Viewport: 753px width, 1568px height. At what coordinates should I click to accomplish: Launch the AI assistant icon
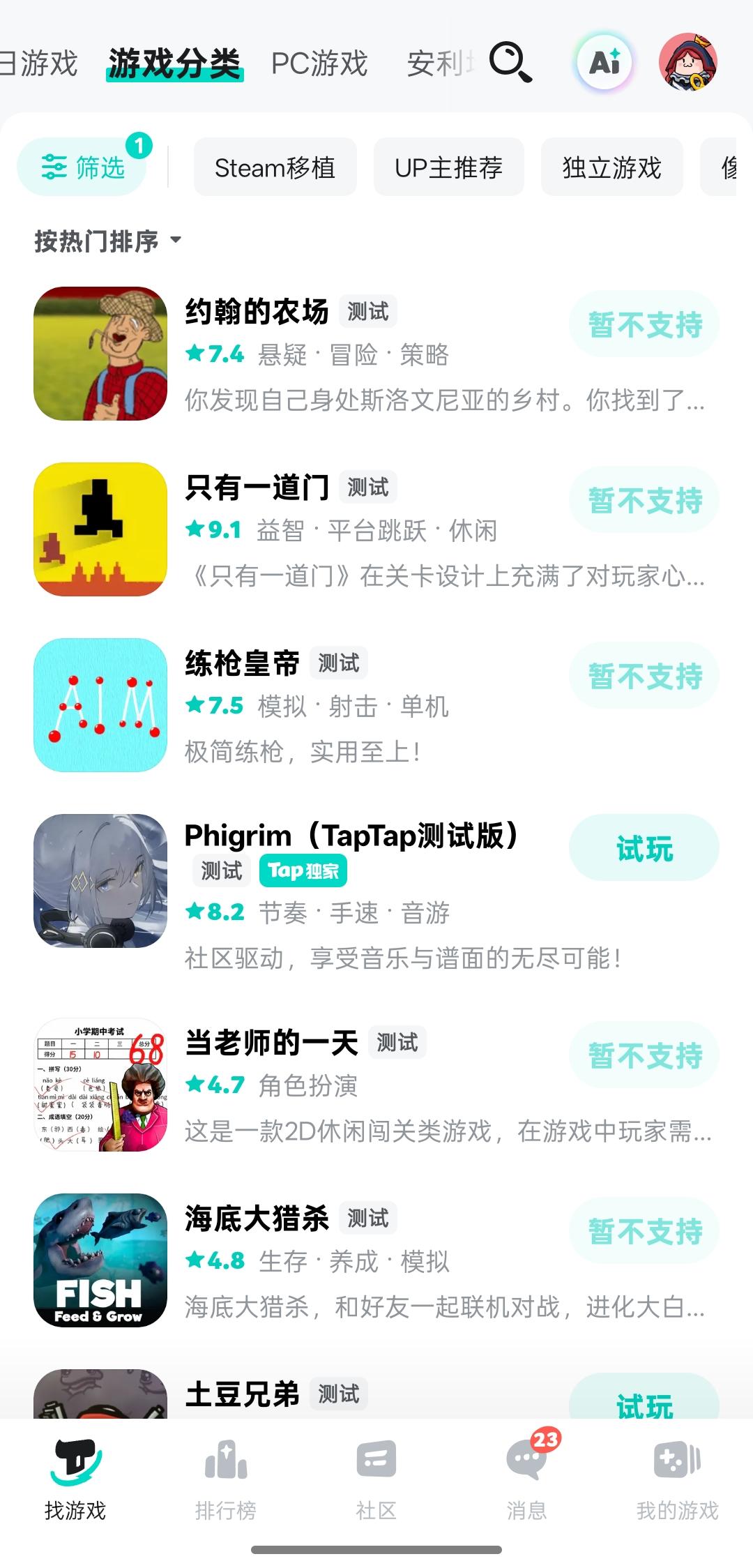coord(604,63)
